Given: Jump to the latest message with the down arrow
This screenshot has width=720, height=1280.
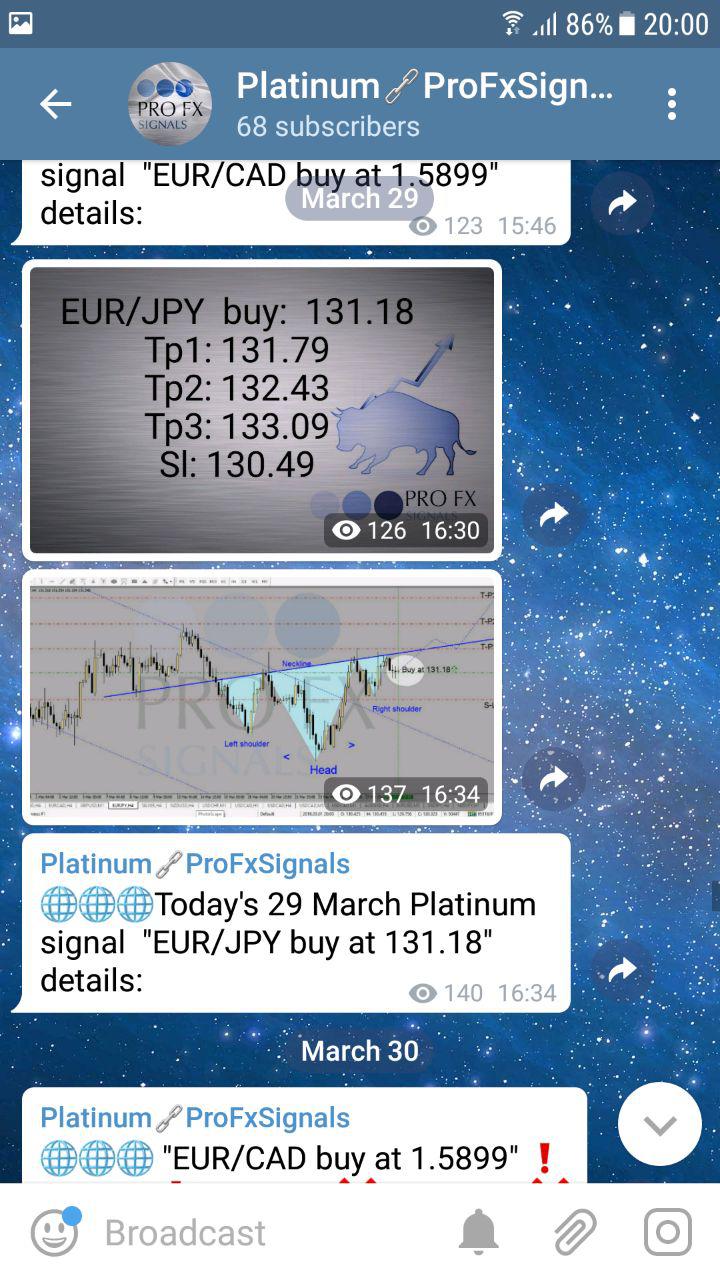Looking at the screenshot, I should pos(660,1124).
